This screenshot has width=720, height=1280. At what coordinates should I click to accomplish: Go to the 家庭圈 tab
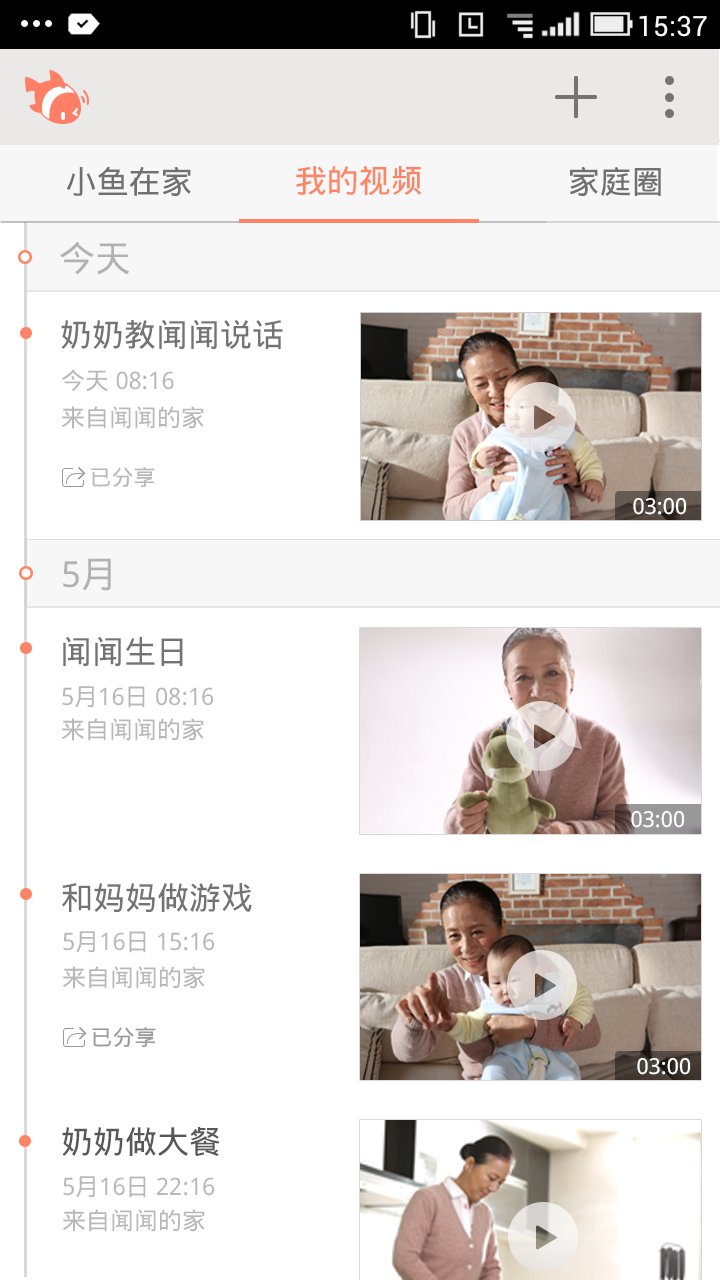615,183
